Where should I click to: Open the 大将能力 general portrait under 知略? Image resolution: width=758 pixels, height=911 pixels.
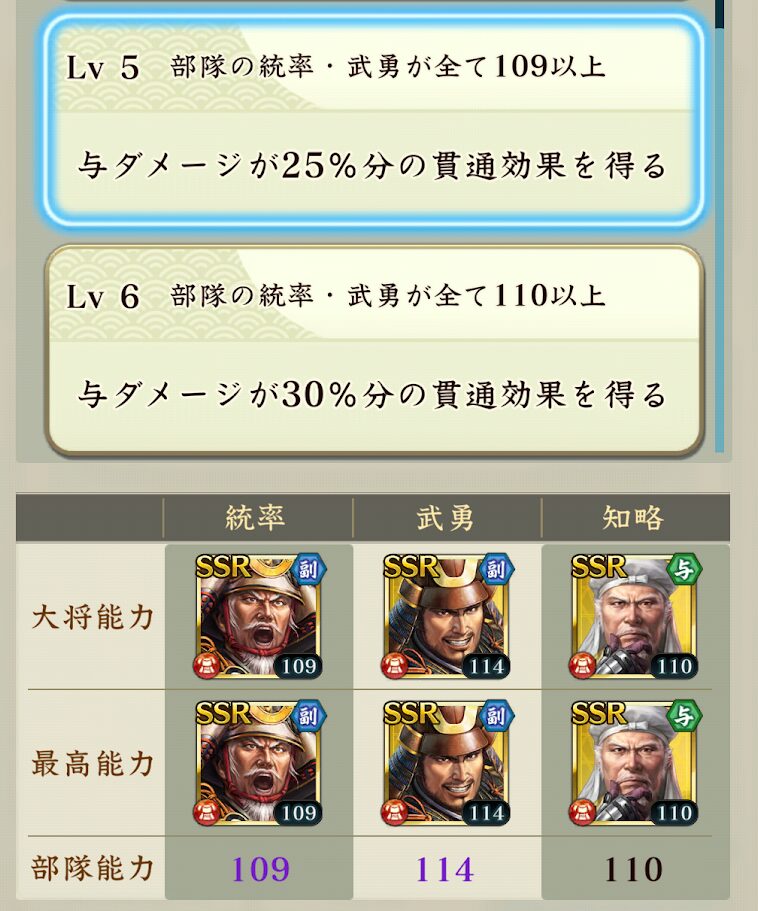pyautogui.click(x=636, y=617)
